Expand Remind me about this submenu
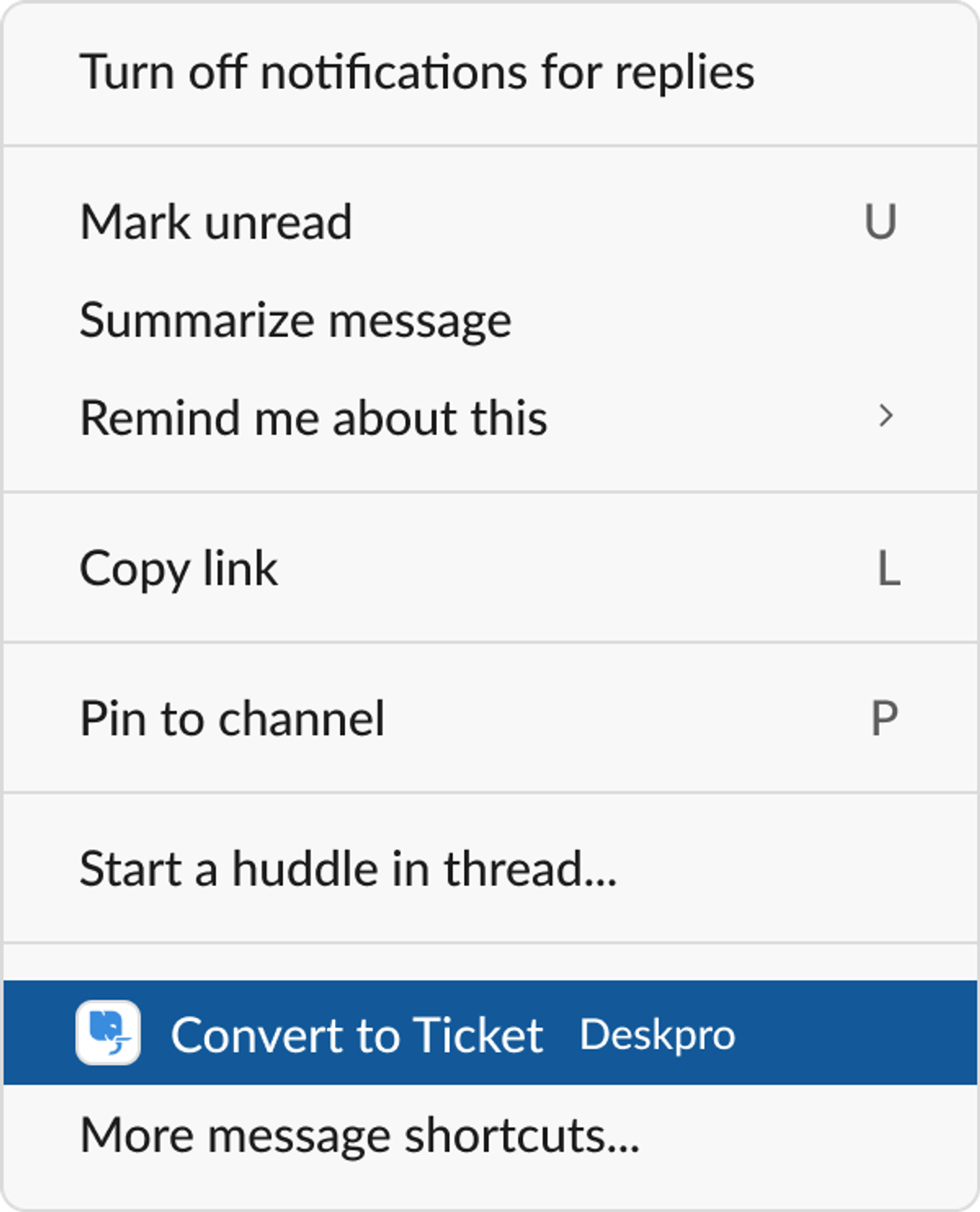This screenshot has width=980, height=1212. pyautogui.click(x=490, y=417)
